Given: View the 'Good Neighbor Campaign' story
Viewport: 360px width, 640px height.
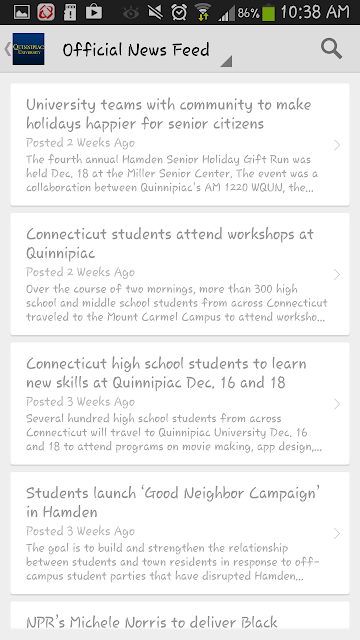Looking at the screenshot, I should [x=180, y=533].
